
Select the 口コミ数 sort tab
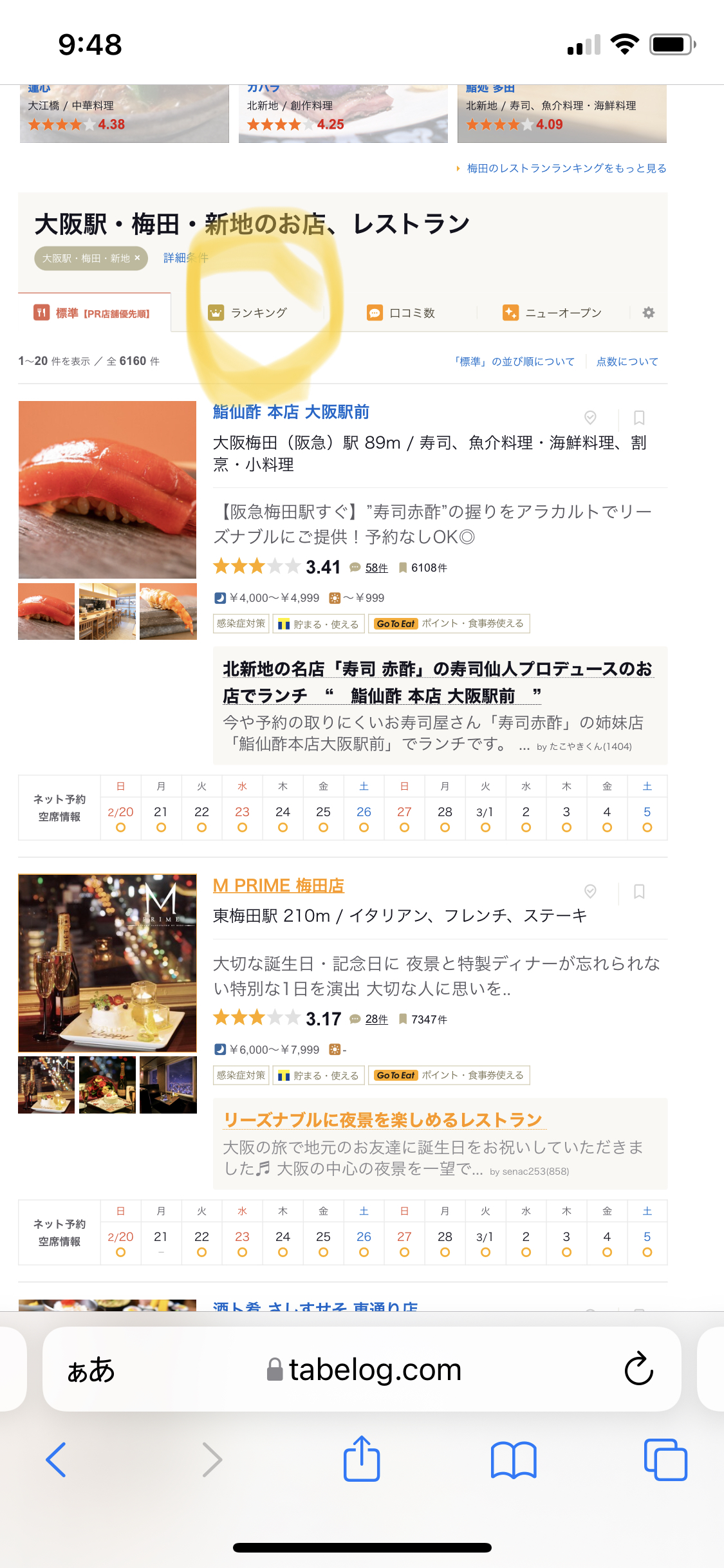point(402,313)
